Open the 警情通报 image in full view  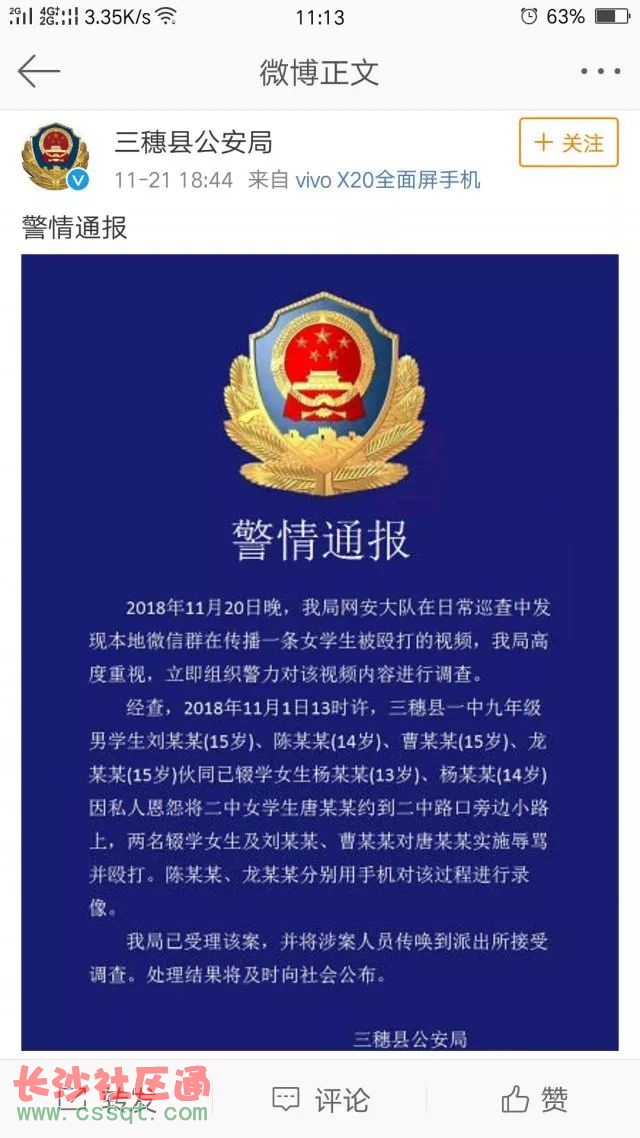pyautogui.click(x=320, y=650)
